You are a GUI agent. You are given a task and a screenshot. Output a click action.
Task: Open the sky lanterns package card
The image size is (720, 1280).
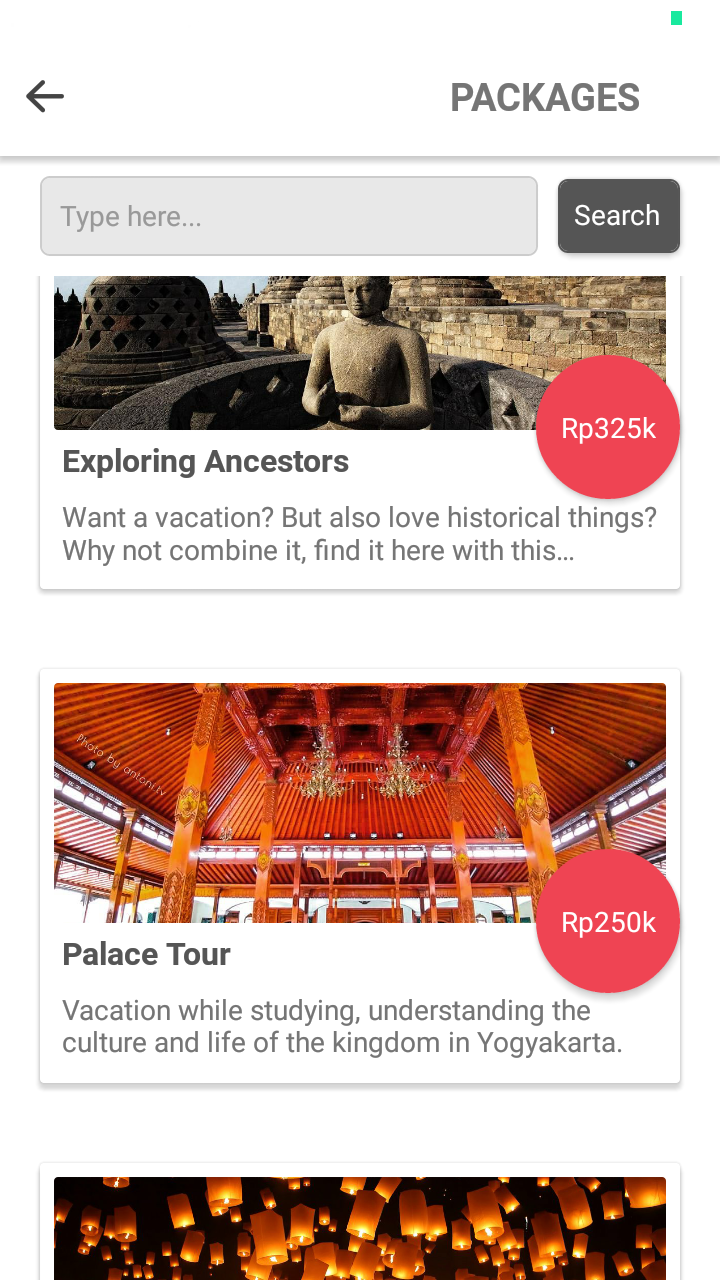coord(360,1222)
